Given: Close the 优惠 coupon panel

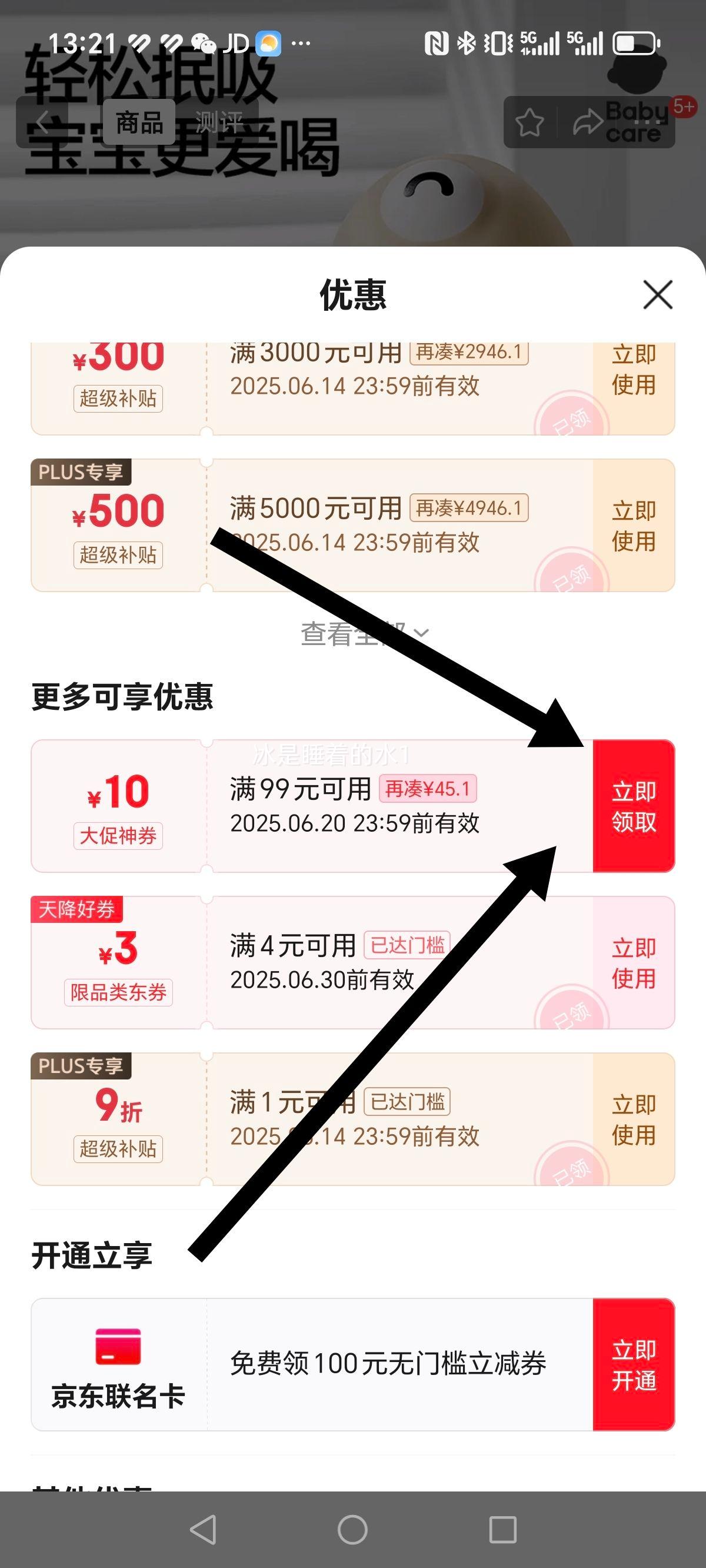Looking at the screenshot, I should pyautogui.click(x=657, y=295).
